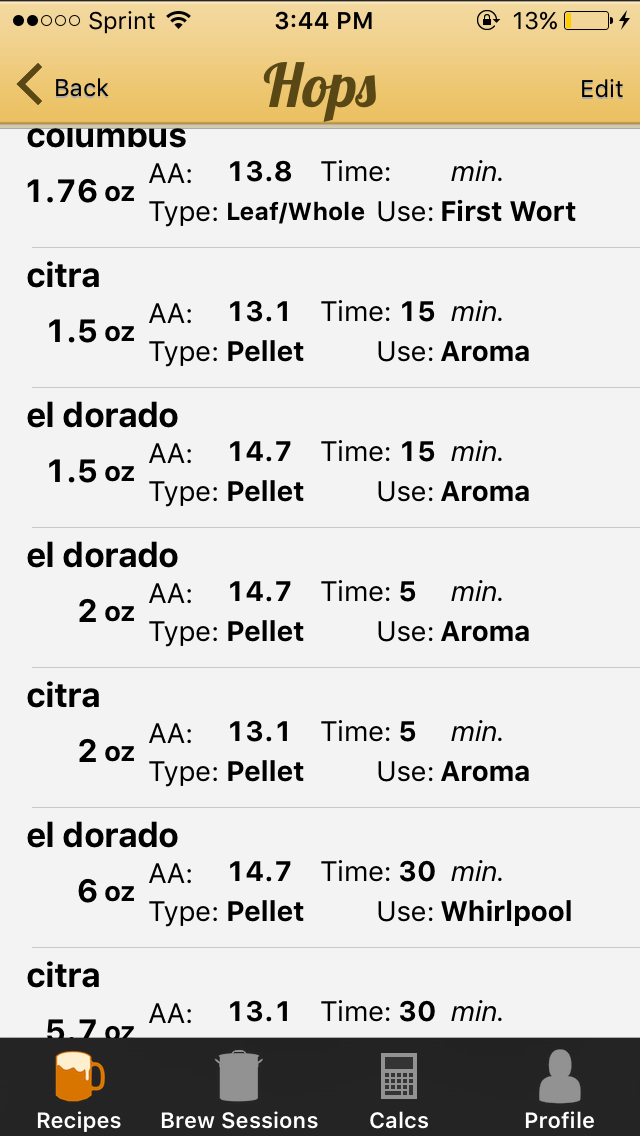Open the columbus First Wort hop entry
Viewport: 640px width, 1136px height.
click(x=320, y=188)
